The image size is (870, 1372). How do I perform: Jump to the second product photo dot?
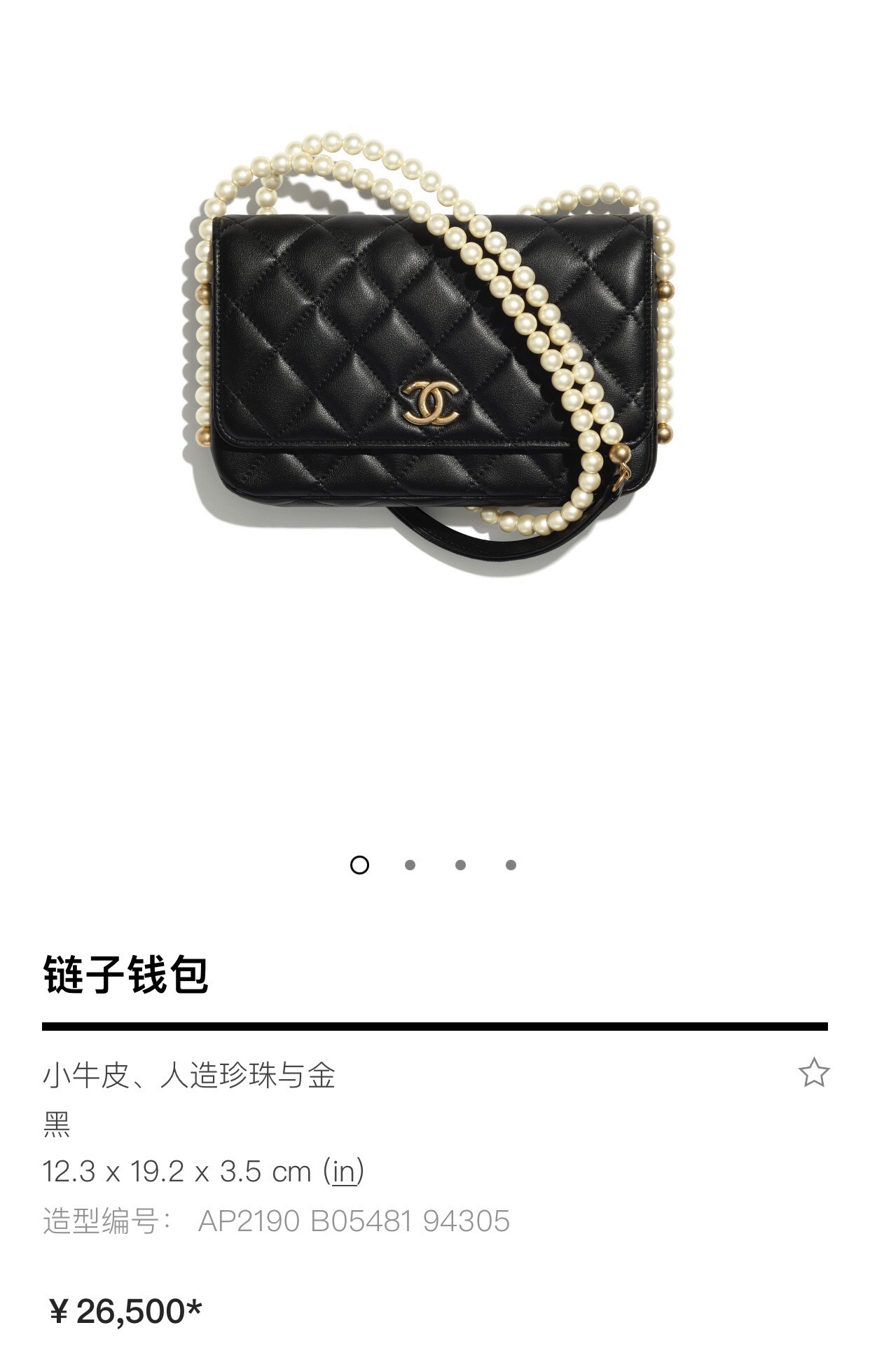(410, 865)
